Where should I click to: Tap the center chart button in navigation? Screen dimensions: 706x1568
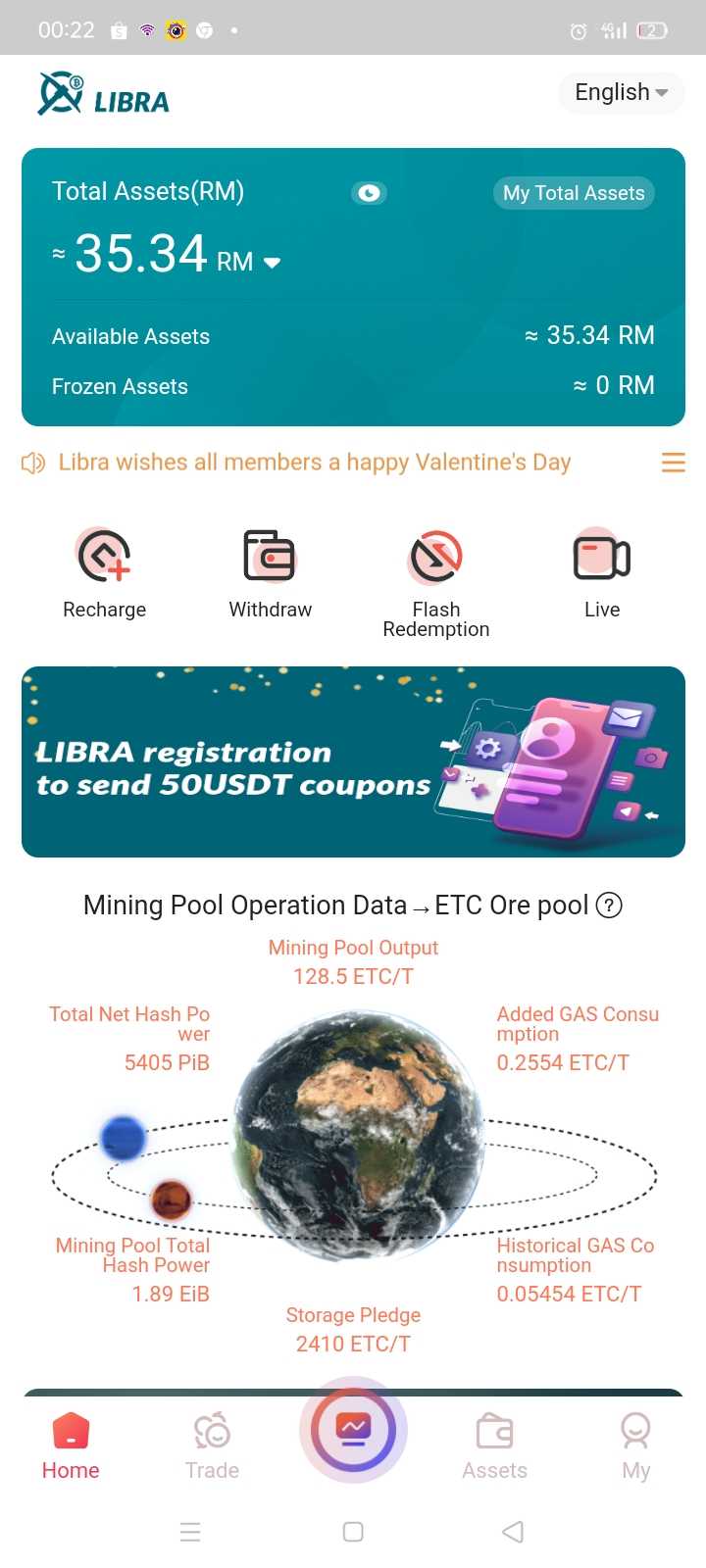tap(353, 1431)
